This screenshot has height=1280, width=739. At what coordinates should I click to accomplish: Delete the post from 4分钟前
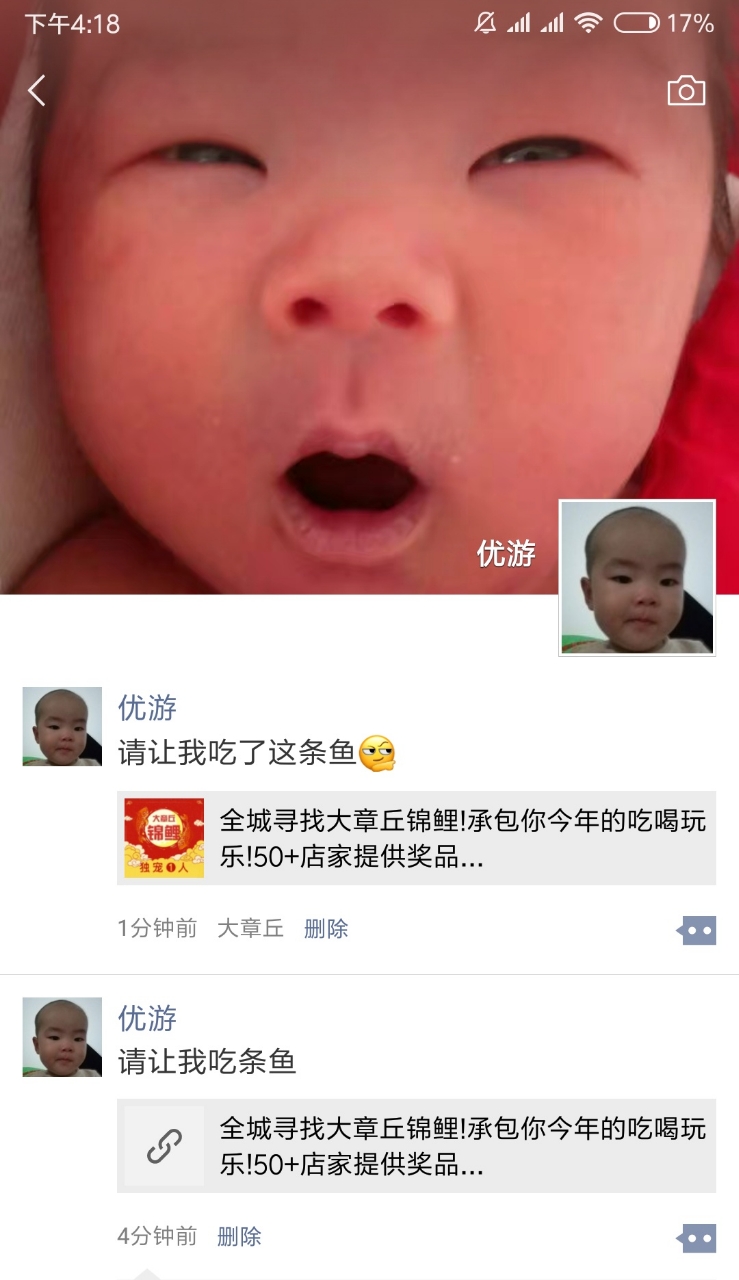(x=239, y=1237)
